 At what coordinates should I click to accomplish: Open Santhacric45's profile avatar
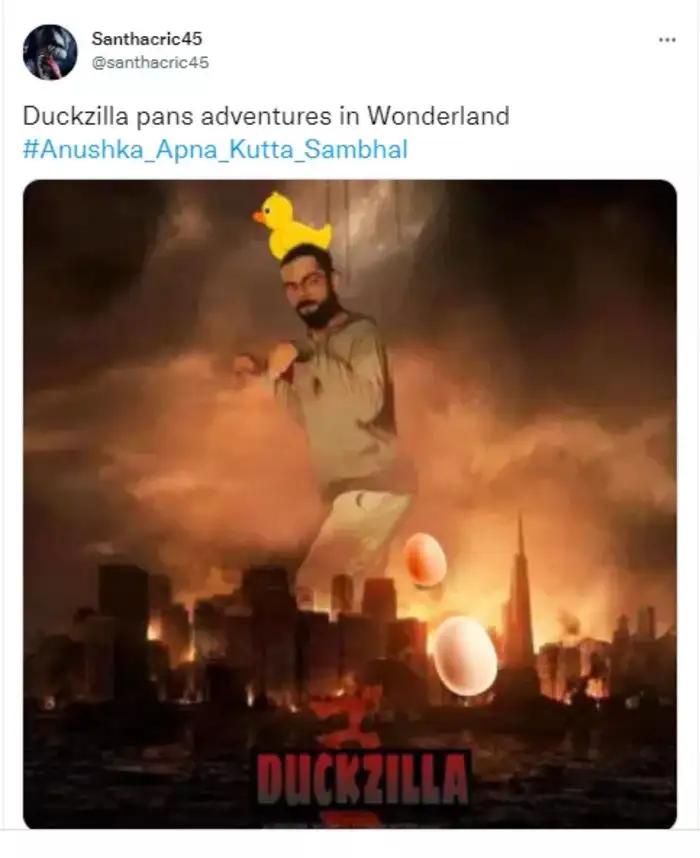[x=50, y=52]
